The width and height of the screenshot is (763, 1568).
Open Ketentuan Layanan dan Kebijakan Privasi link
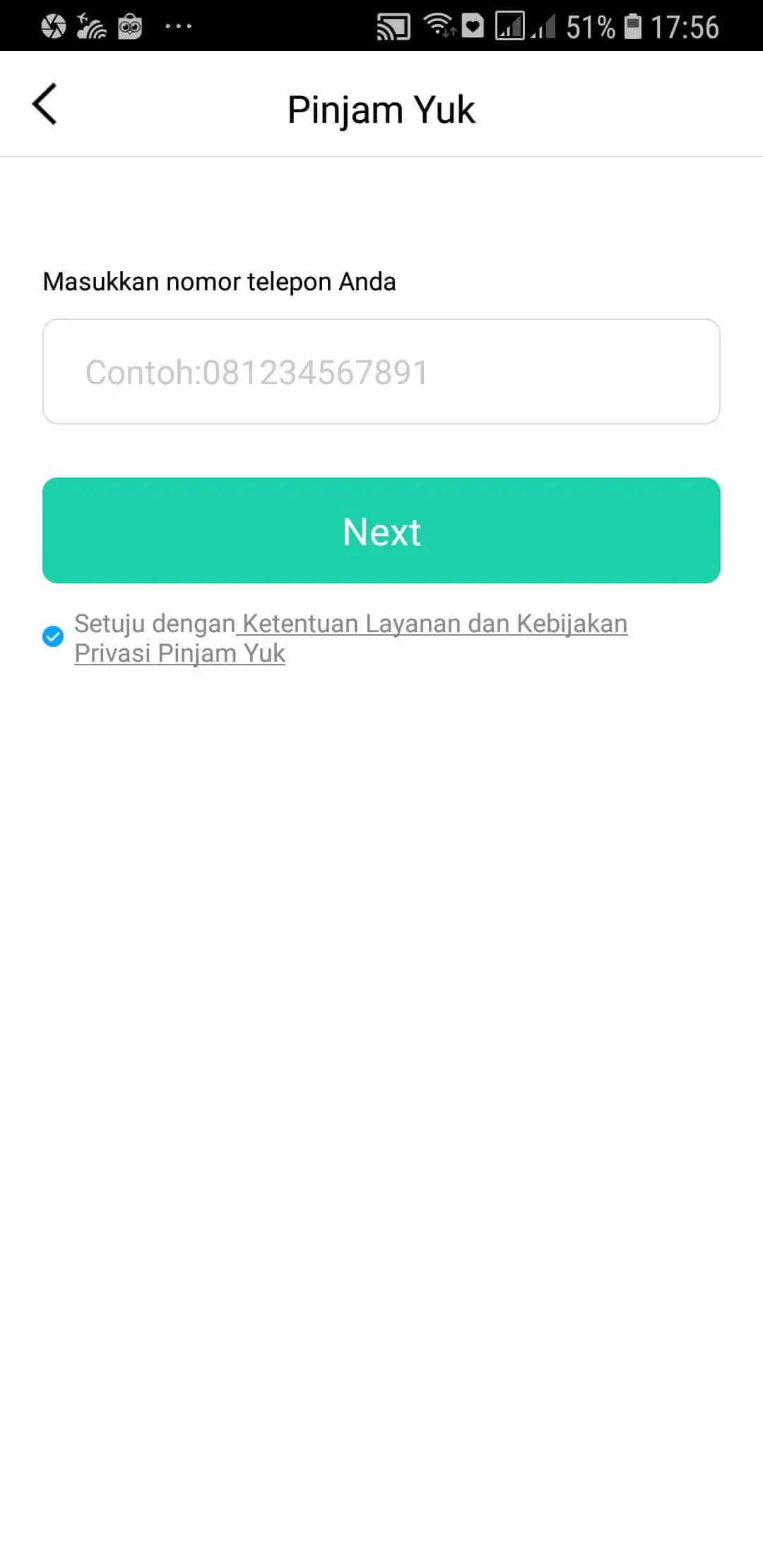click(432, 623)
